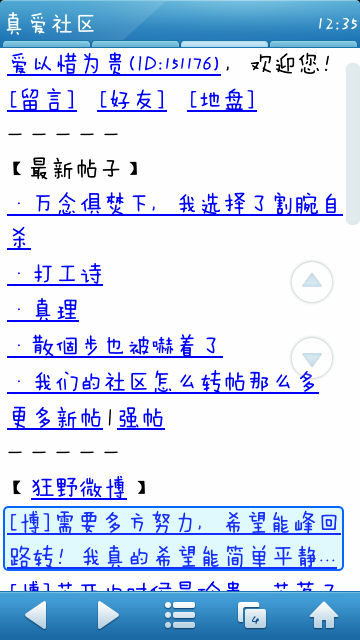Open the post 真理
Screen dimensions: 360x640
click(x=43, y=310)
